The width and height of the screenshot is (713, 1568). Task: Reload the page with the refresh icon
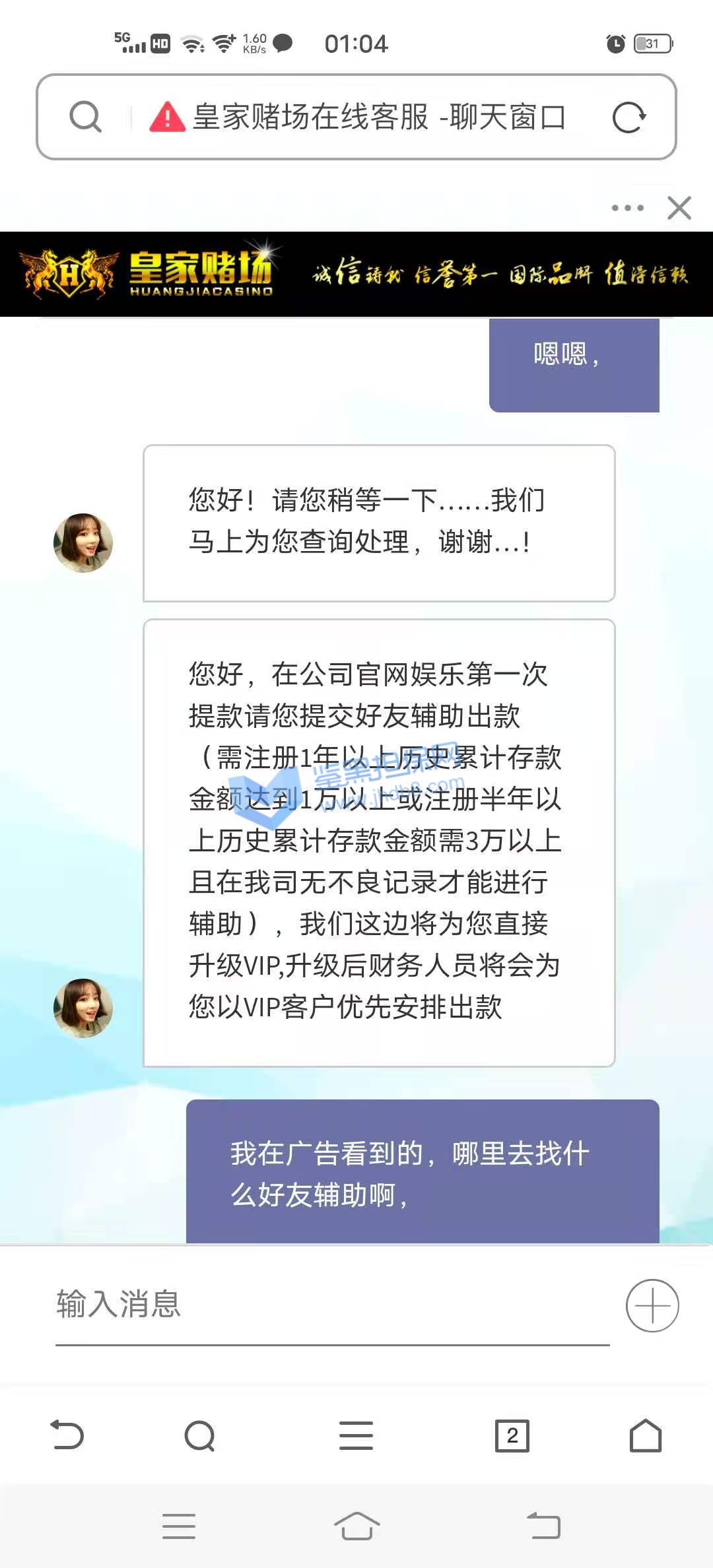pos(628,117)
